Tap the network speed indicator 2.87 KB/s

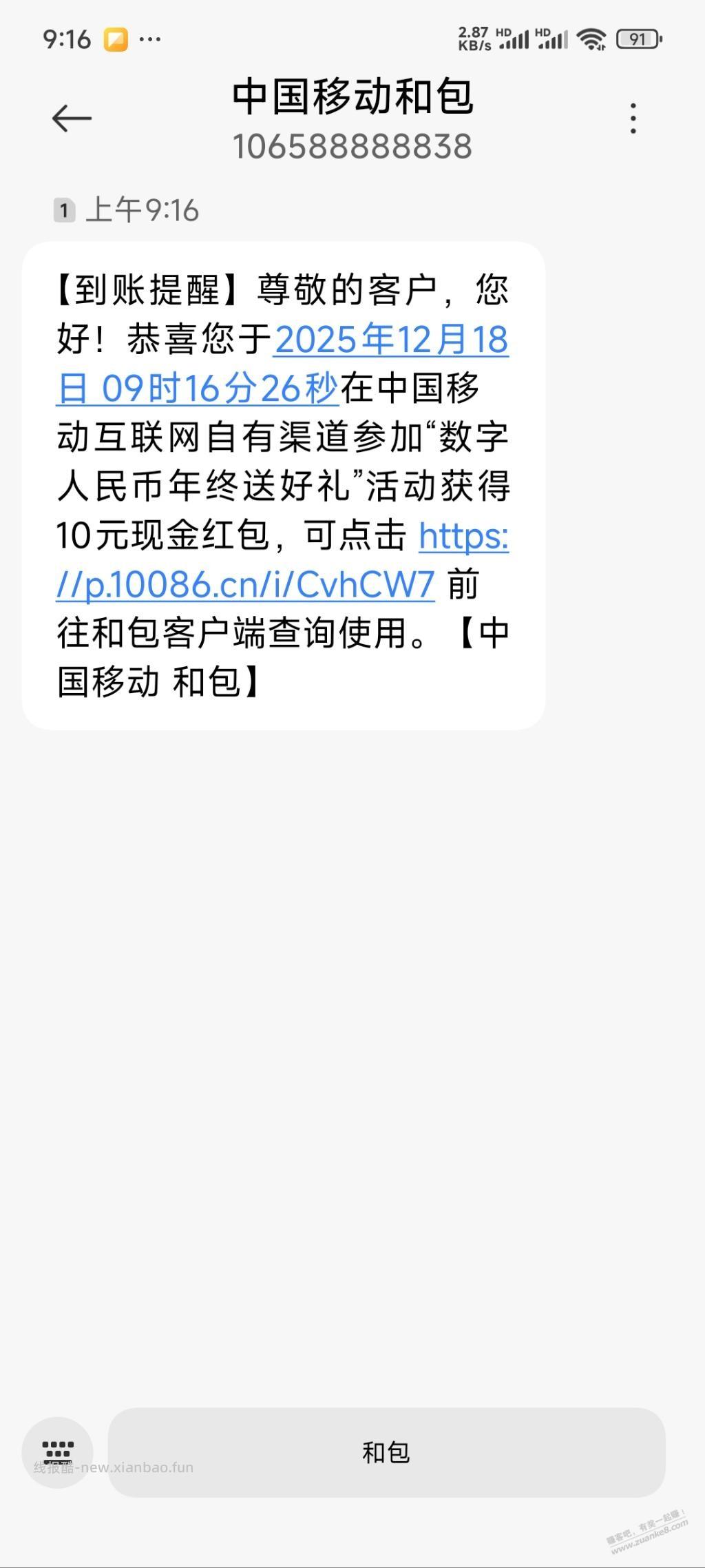pyautogui.click(x=474, y=38)
